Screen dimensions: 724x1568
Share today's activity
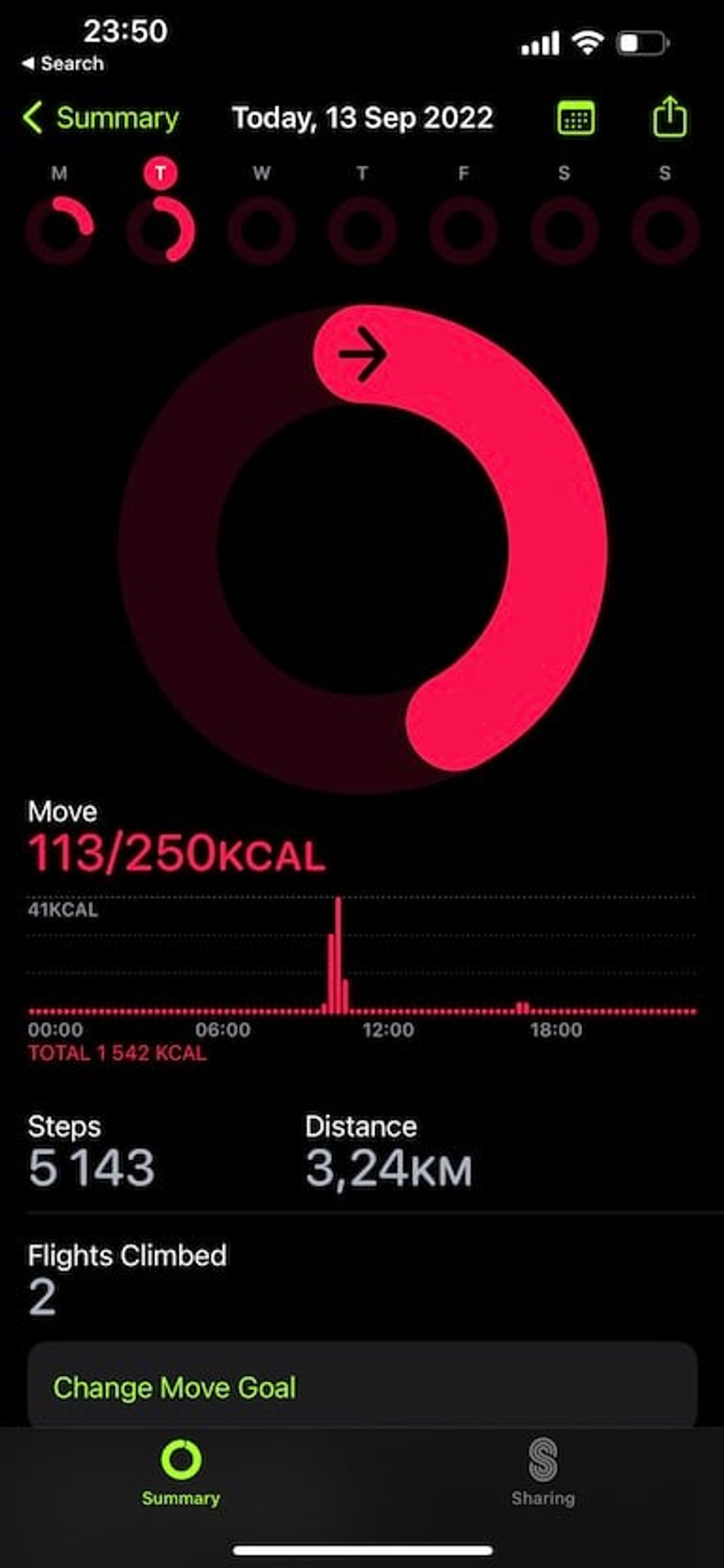click(x=669, y=117)
